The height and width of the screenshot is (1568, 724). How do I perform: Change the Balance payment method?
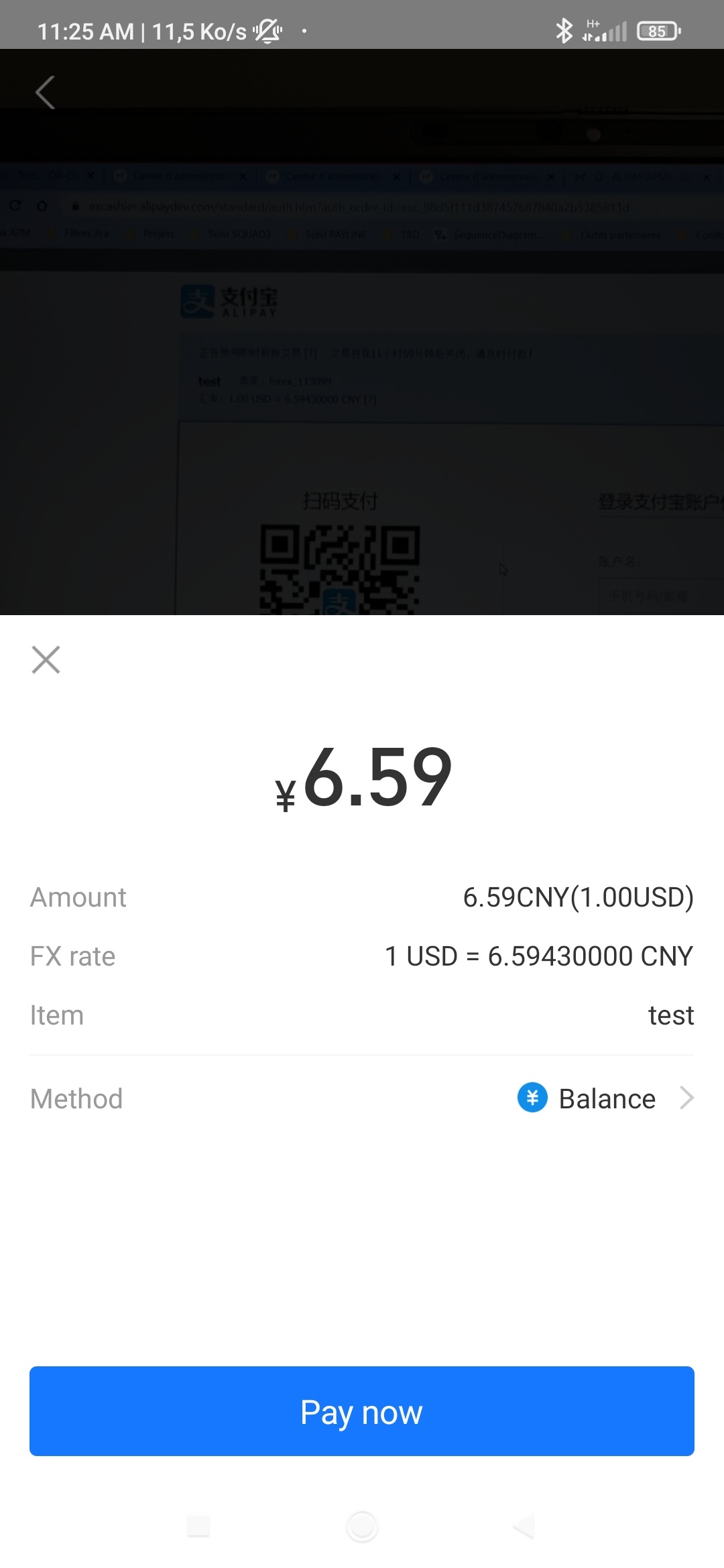click(x=362, y=1099)
